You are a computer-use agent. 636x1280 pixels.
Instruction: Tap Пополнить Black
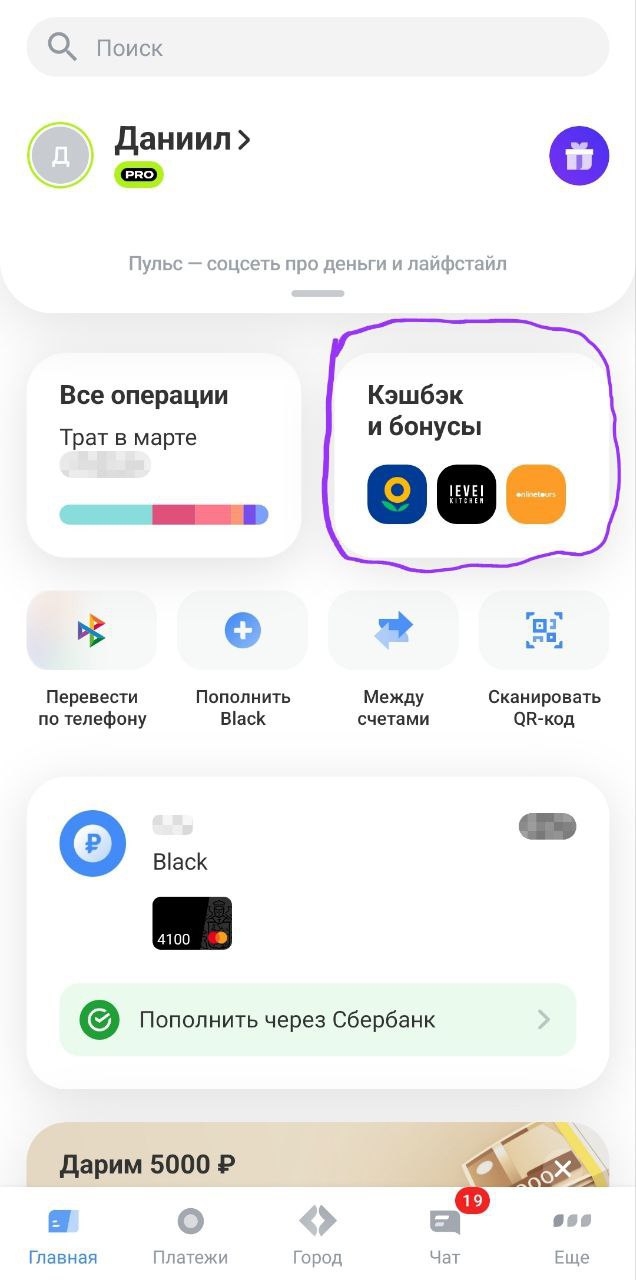pyautogui.click(x=243, y=660)
